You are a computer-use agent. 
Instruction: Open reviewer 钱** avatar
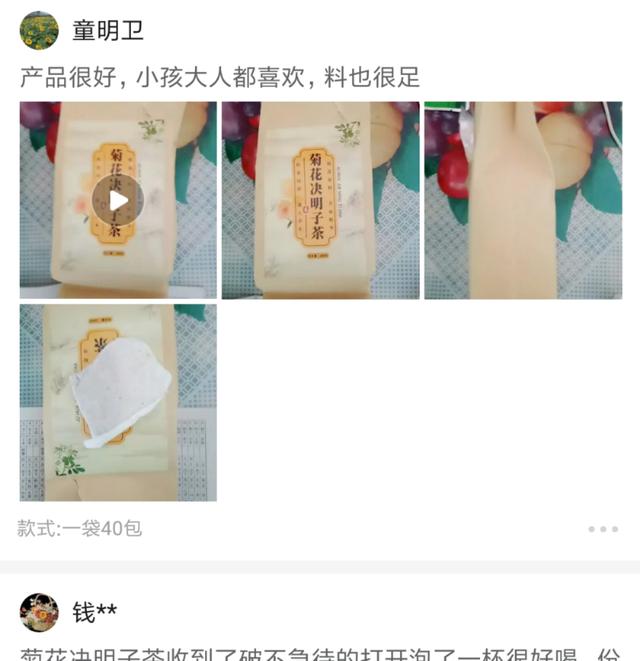click(39, 612)
